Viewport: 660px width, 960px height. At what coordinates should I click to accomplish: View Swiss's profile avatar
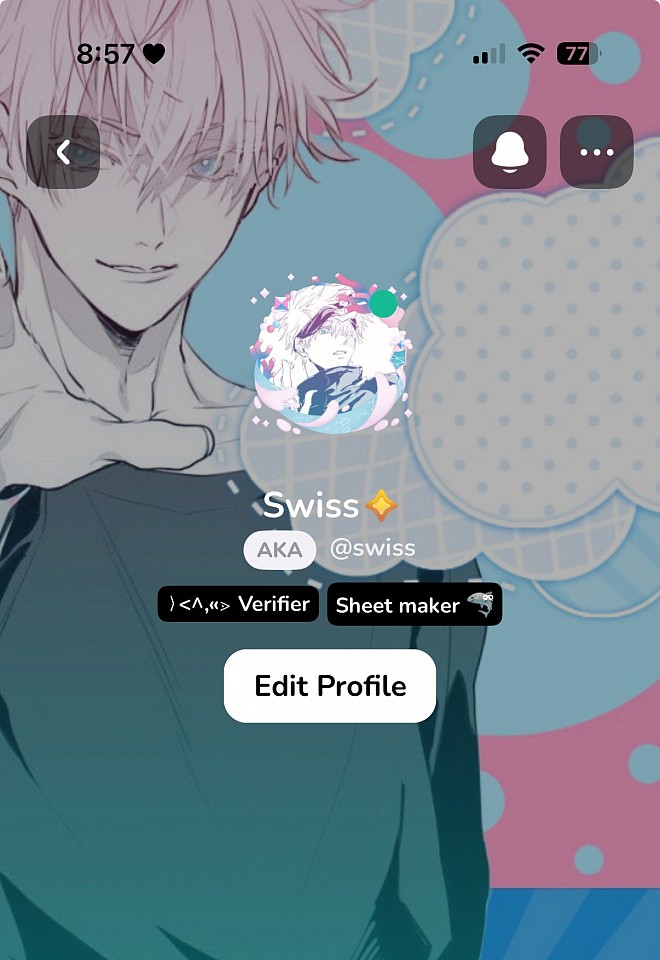click(329, 360)
